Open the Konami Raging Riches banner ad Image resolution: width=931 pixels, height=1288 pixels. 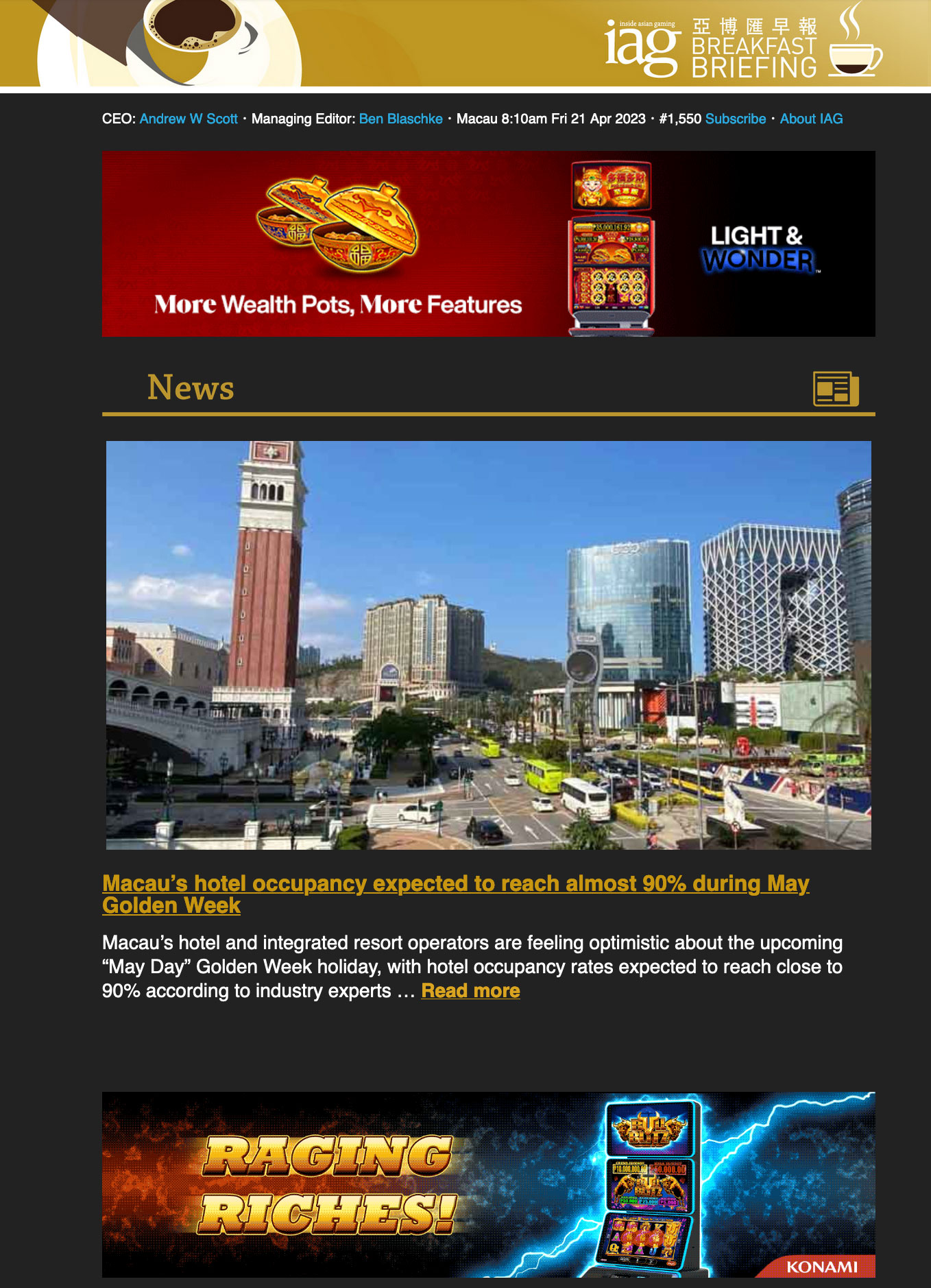tap(488, 1184)
